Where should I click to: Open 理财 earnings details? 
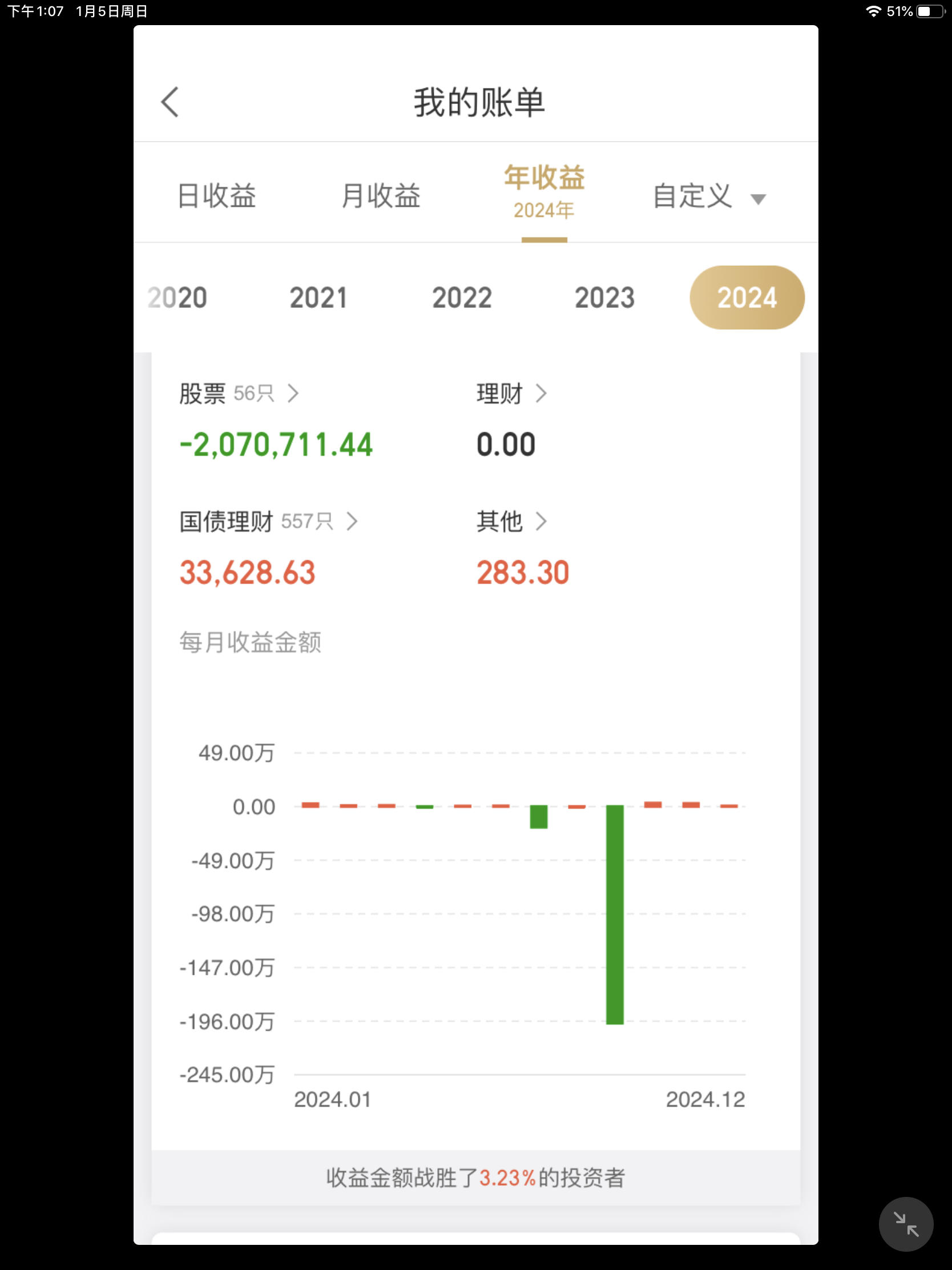coord(511,393)
